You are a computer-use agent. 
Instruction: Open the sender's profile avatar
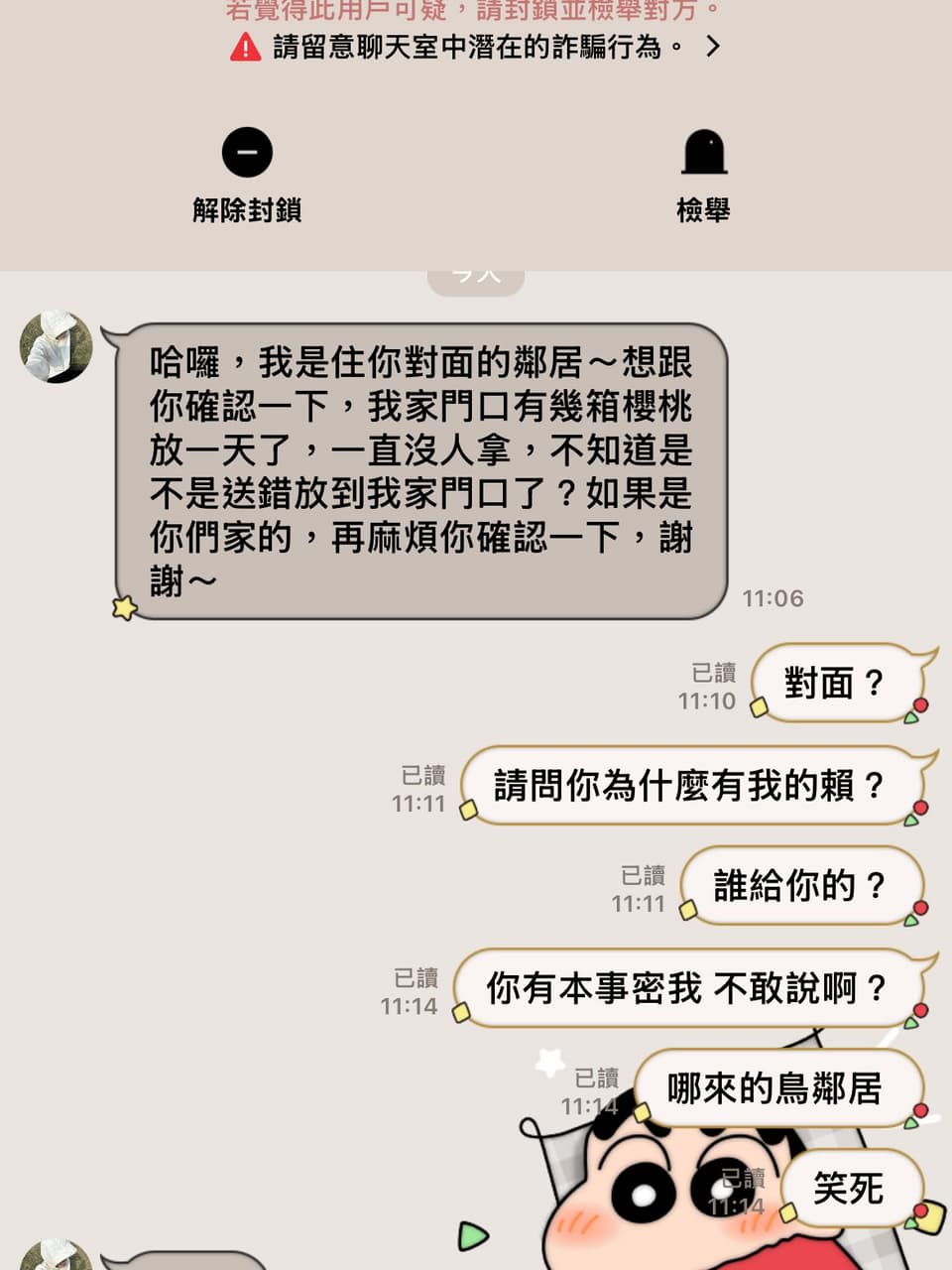click(57, 347)
